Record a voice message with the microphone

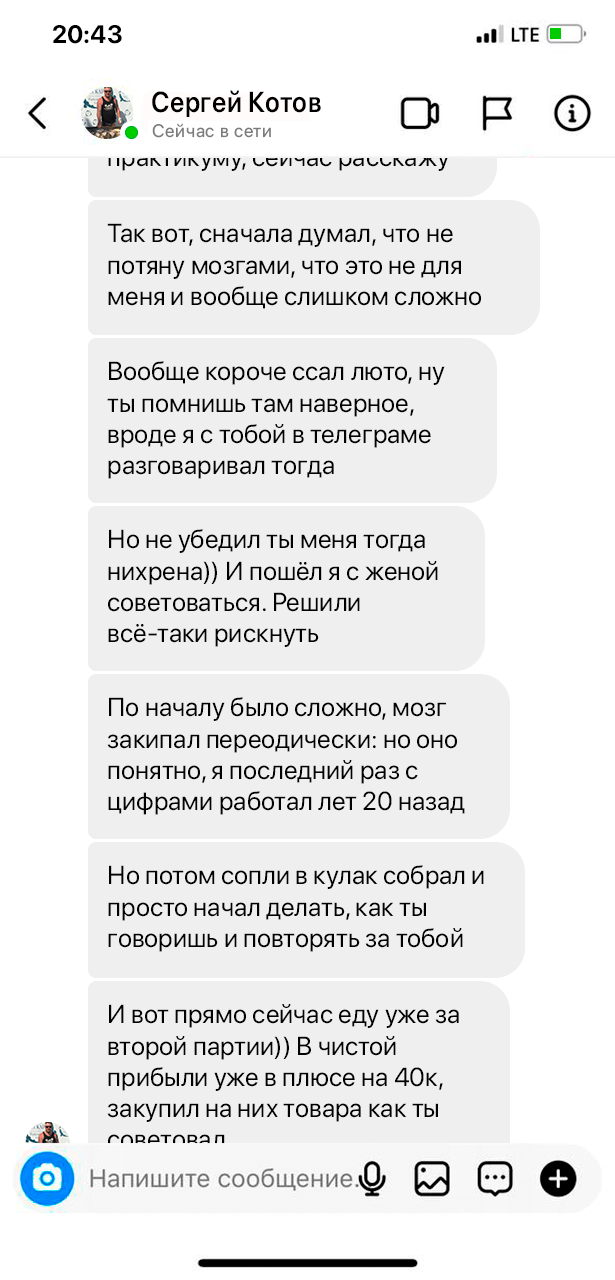[373, 1179]
